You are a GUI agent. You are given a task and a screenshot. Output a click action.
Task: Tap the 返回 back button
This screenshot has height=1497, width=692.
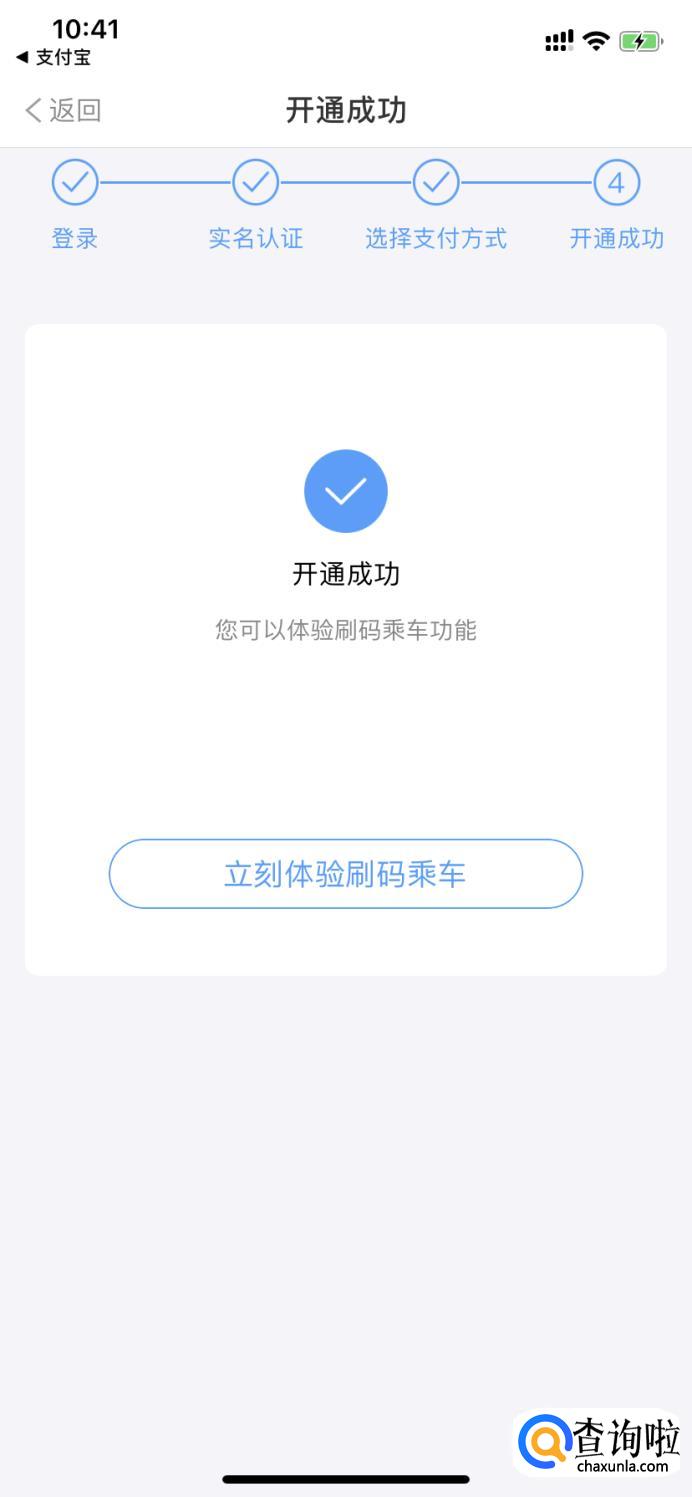click(x=63, y=110)
